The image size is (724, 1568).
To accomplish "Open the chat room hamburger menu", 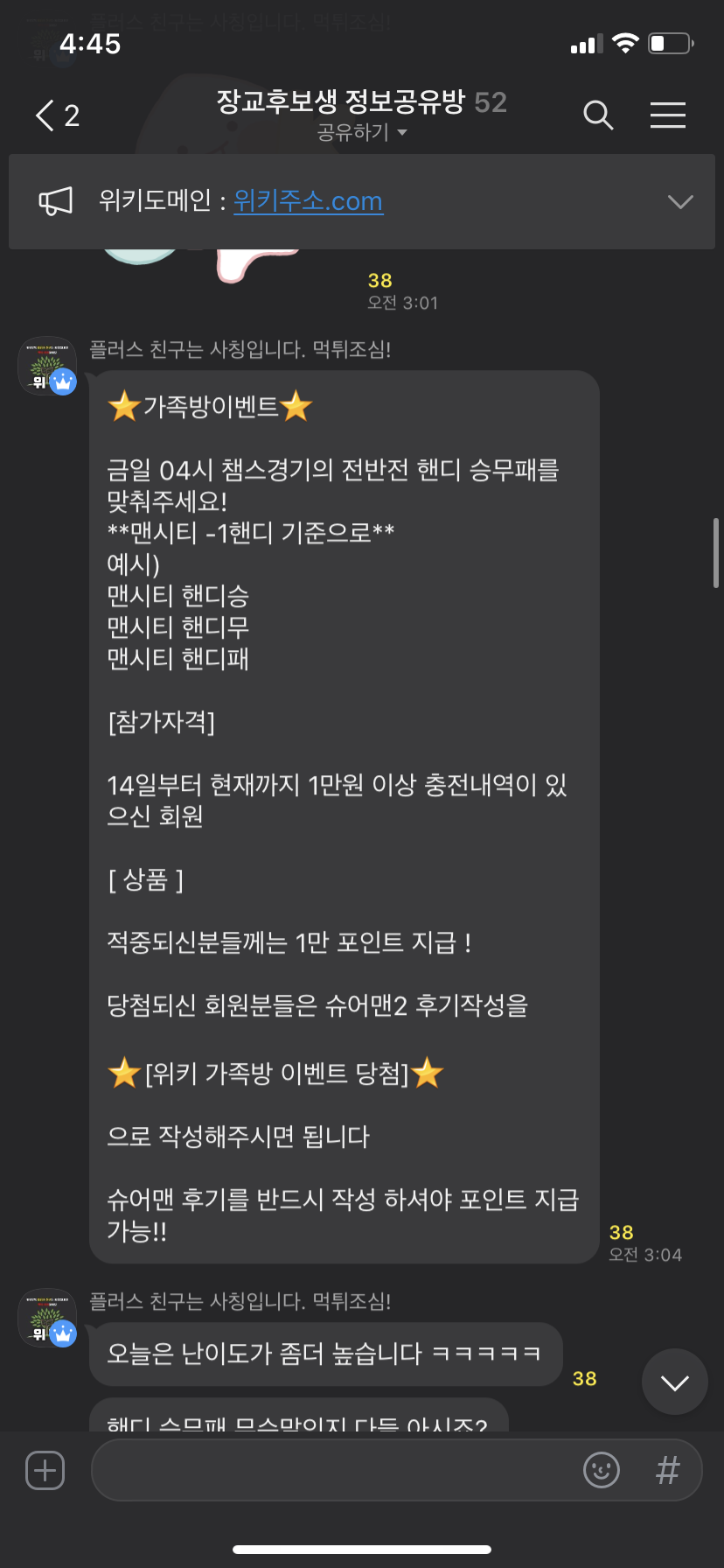I will click(668, 115).
